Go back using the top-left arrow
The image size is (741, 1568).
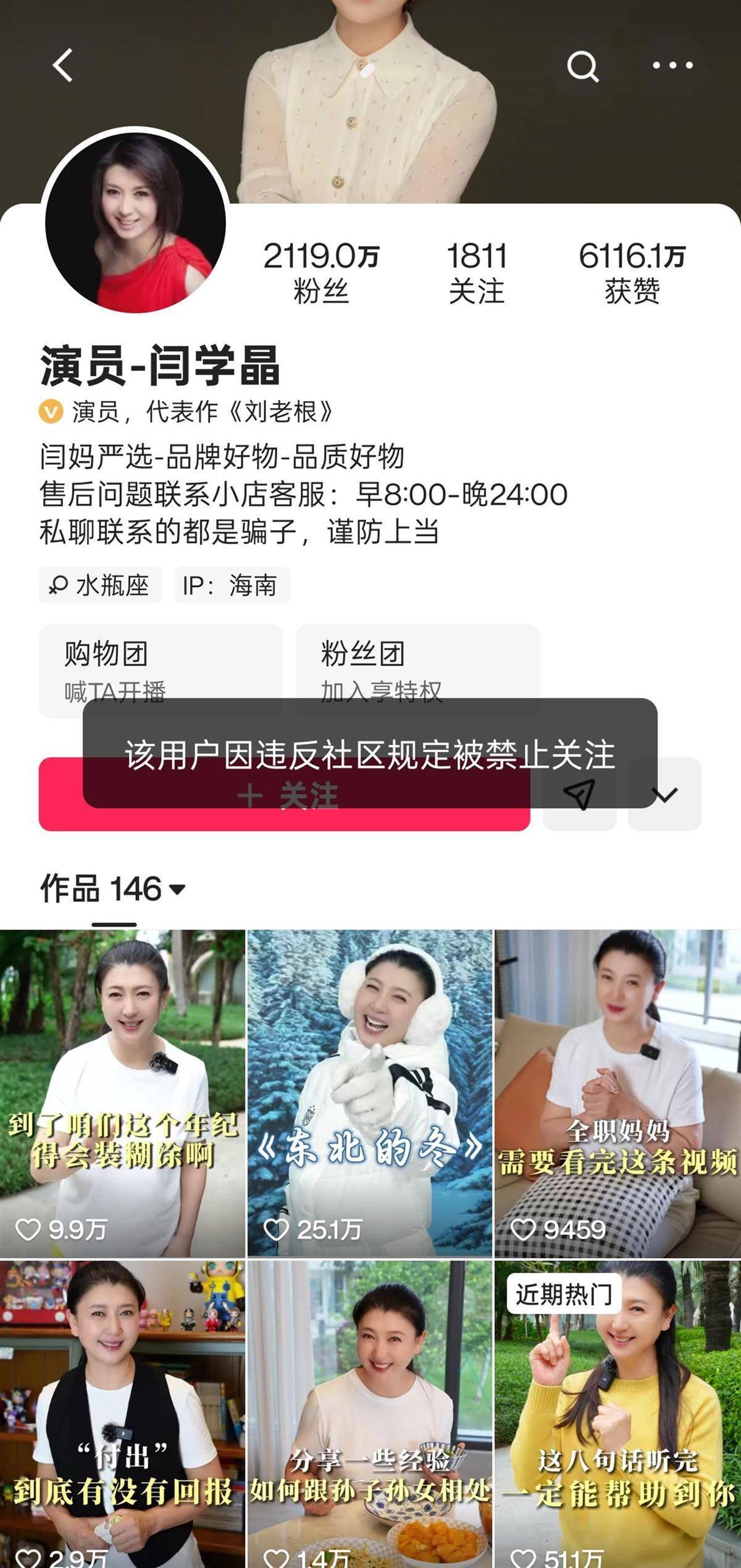coord(63,65)
